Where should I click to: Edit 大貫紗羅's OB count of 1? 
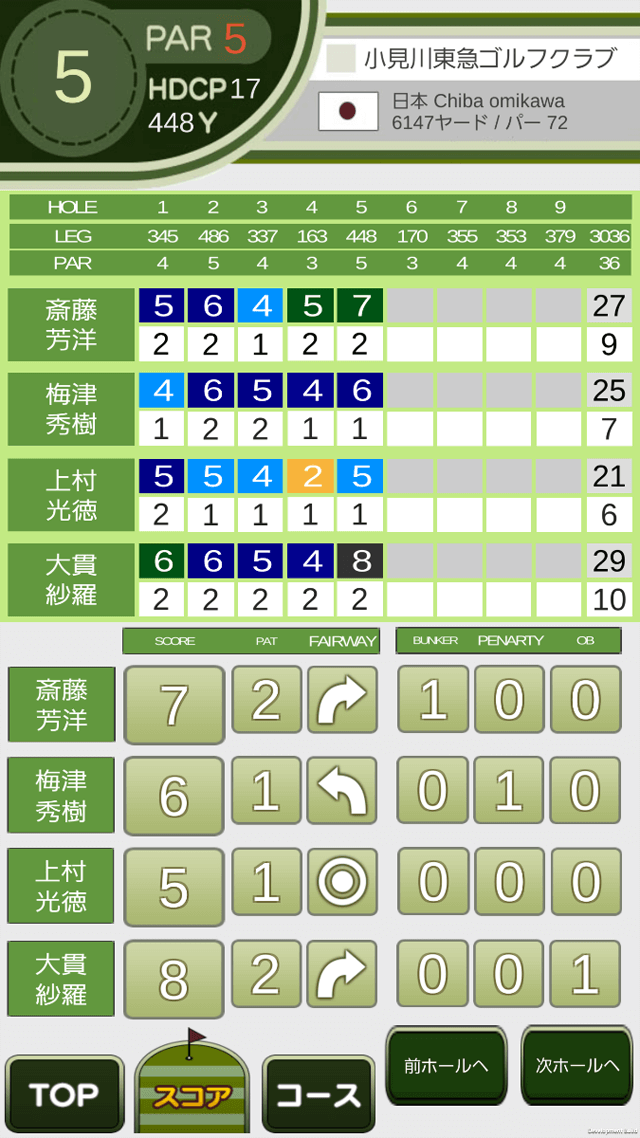[585, 974]
